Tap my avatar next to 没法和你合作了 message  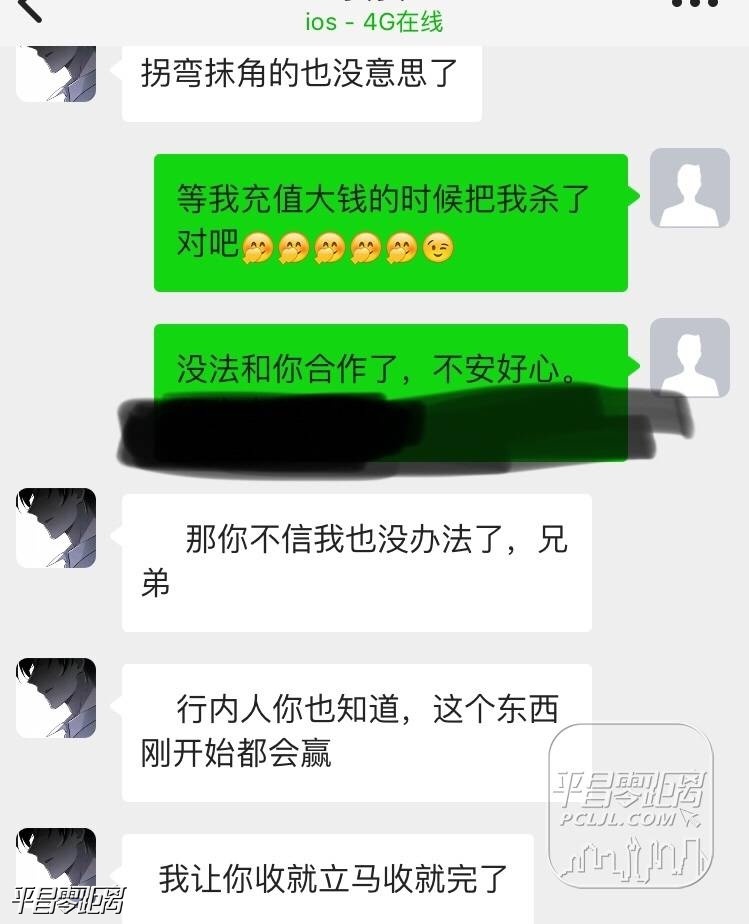689,357
